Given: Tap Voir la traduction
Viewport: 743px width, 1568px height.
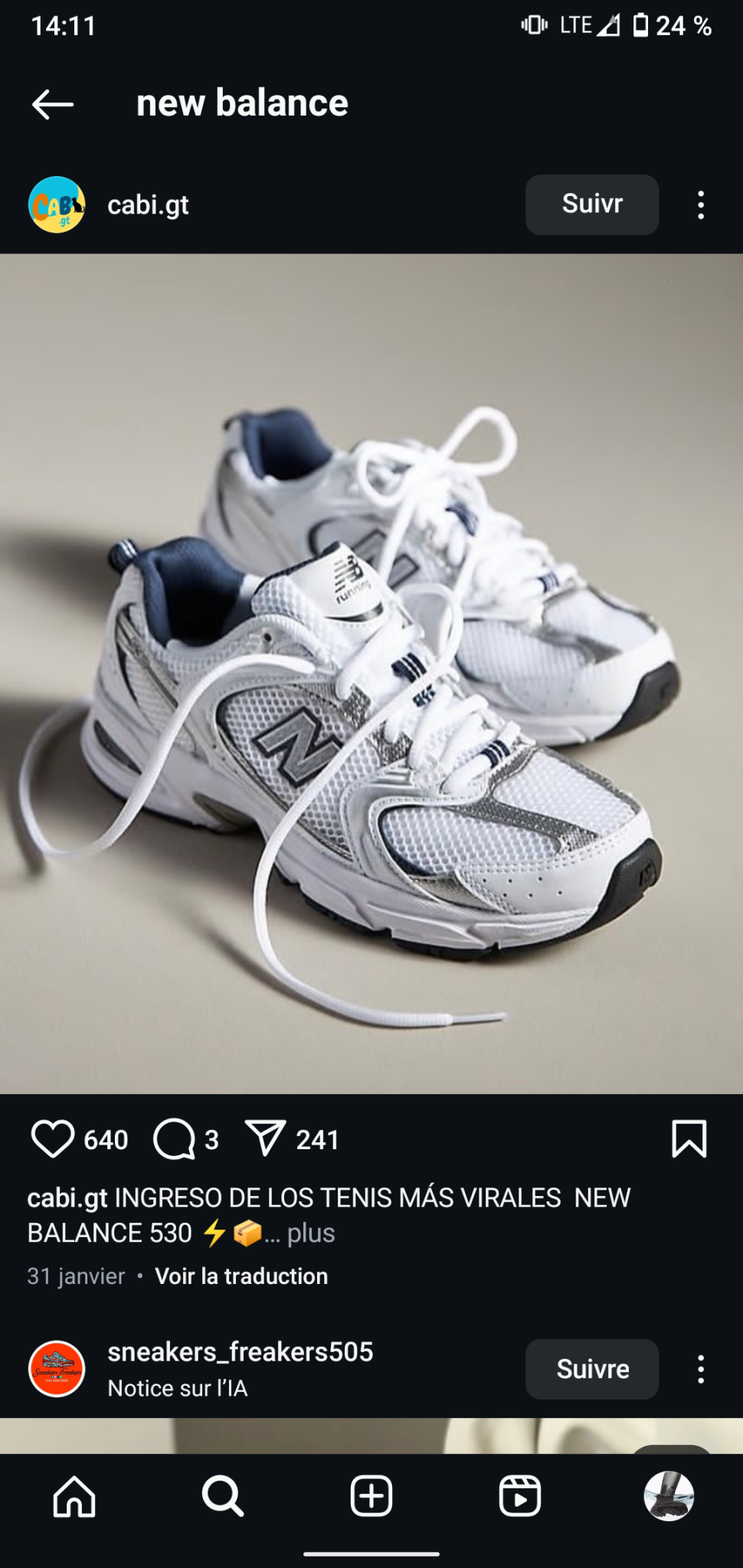Looking at the screenshot, I should [241, 1276].
